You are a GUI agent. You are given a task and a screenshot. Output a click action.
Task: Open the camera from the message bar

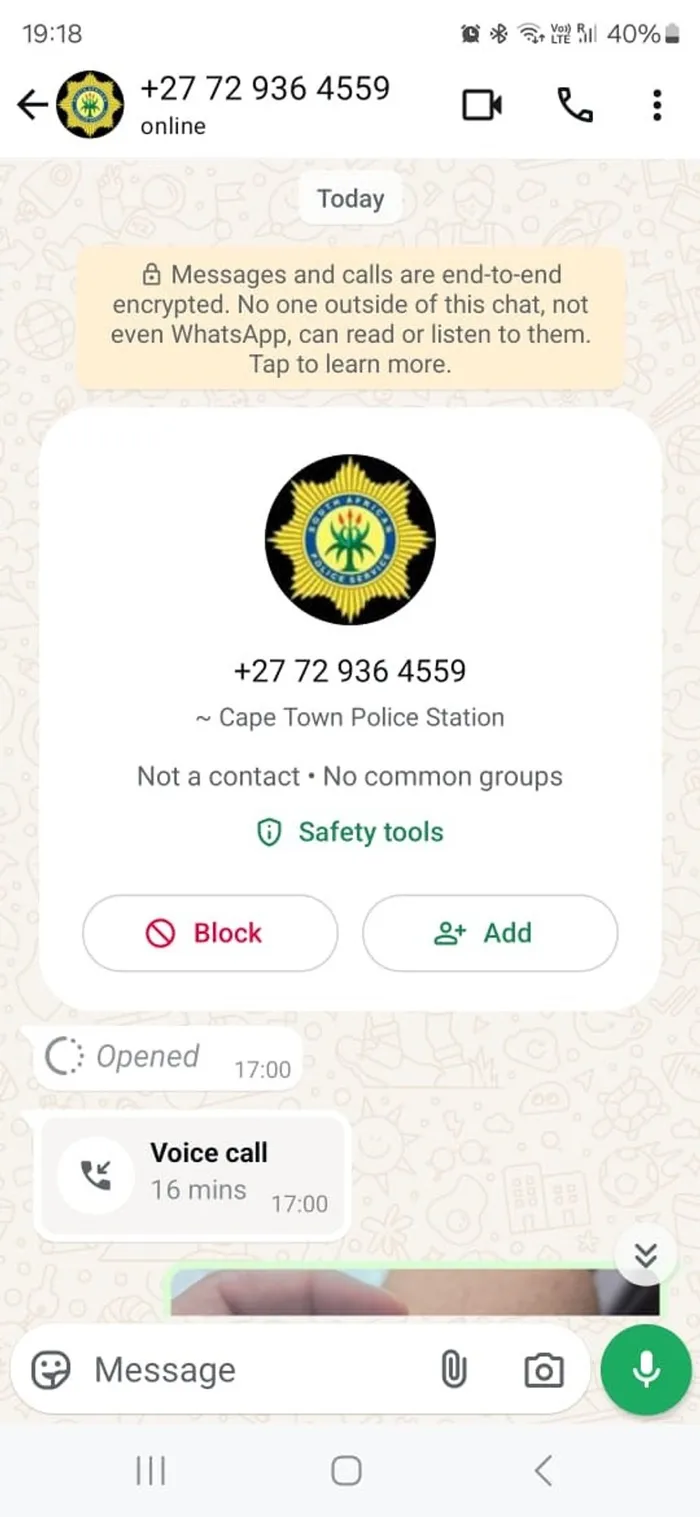[543, 1370]
